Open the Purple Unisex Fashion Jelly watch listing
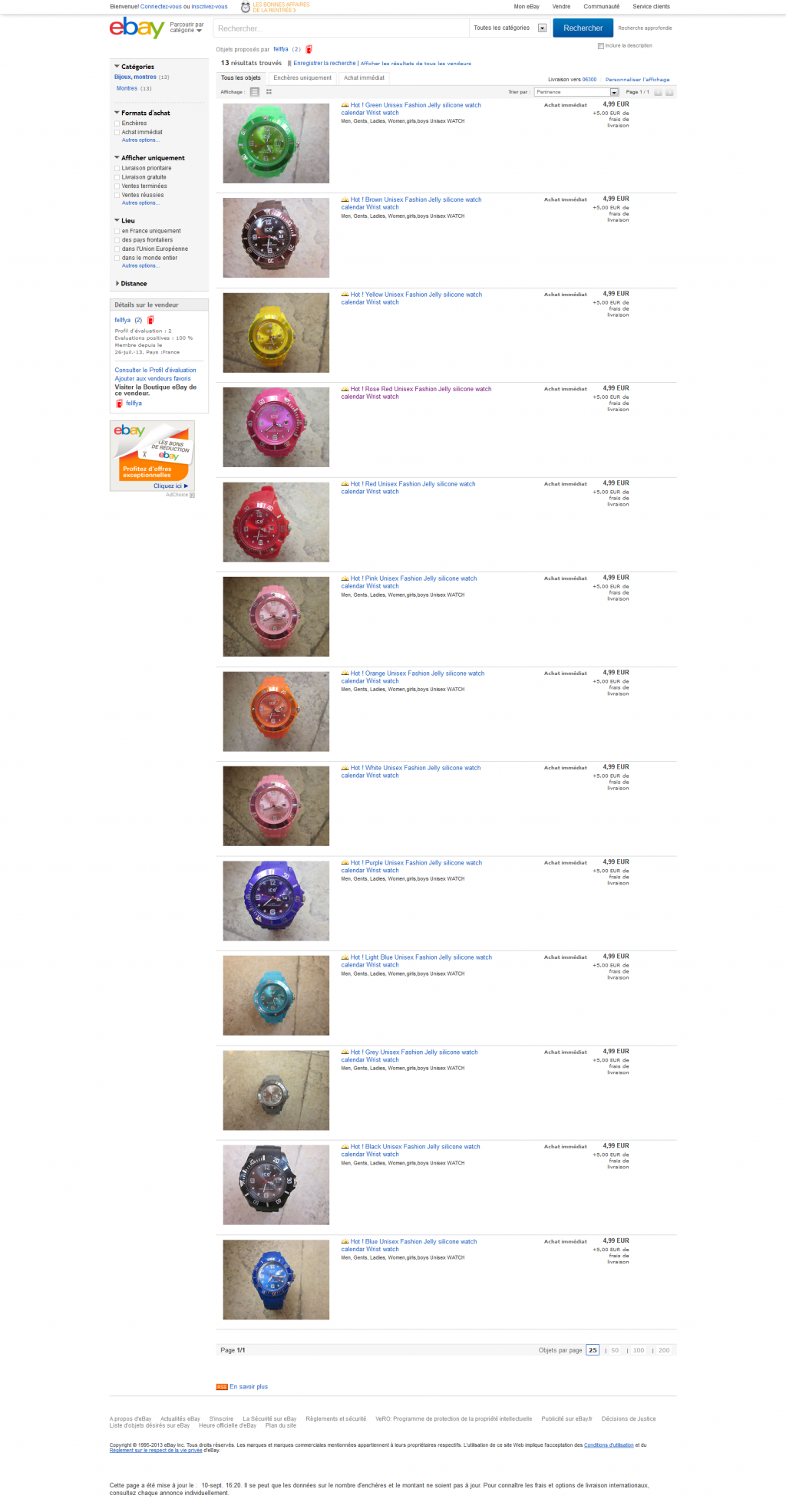Image resolution: width=786 pixels, height=1512 pixels. coord(416,863)
